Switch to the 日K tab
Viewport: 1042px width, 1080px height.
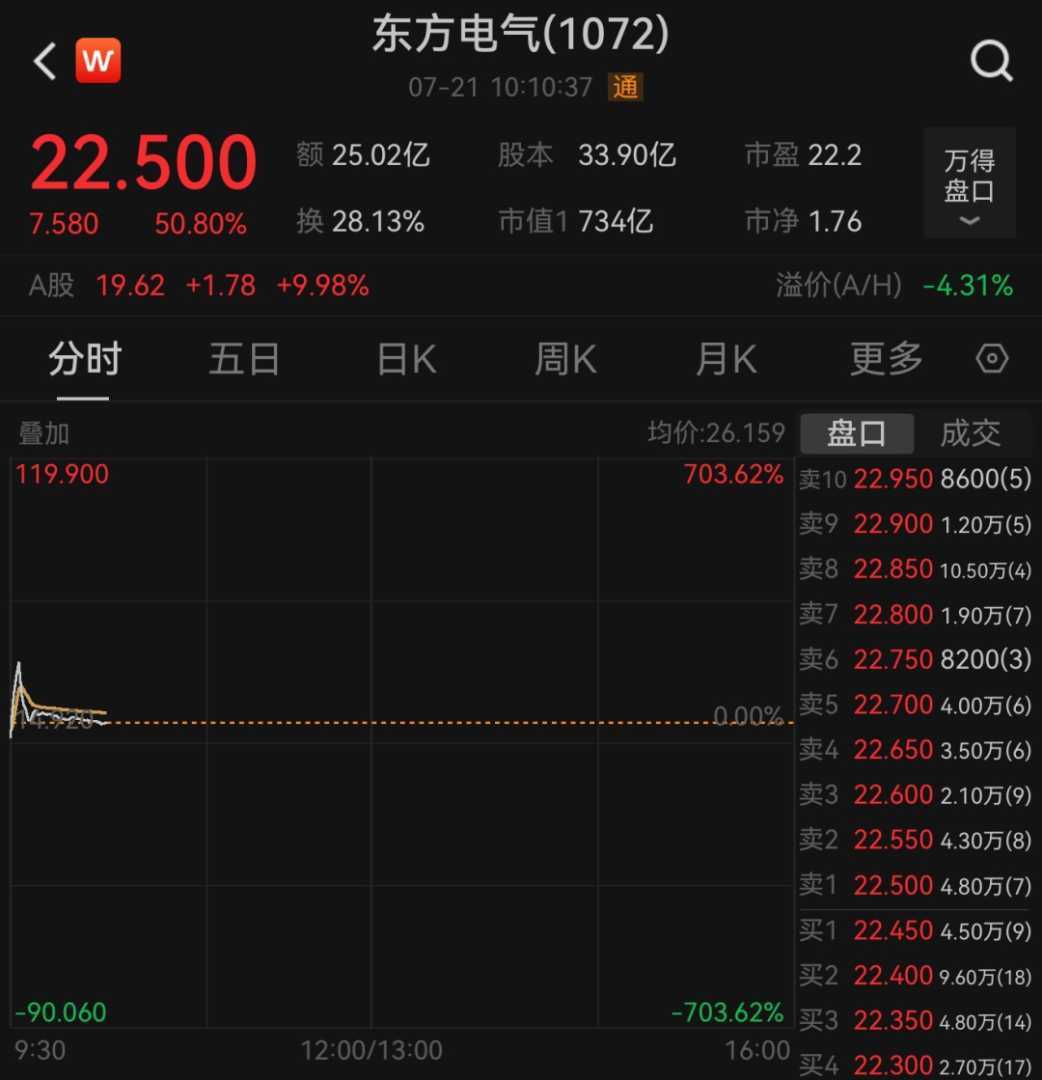click(406, 359)
